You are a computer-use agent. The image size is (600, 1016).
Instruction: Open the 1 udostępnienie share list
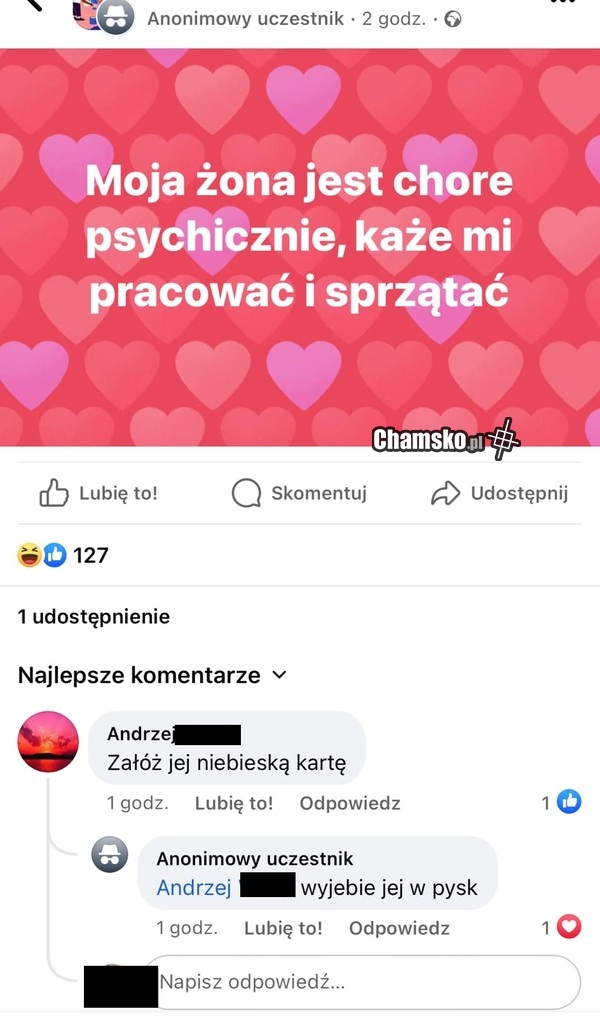94,617
